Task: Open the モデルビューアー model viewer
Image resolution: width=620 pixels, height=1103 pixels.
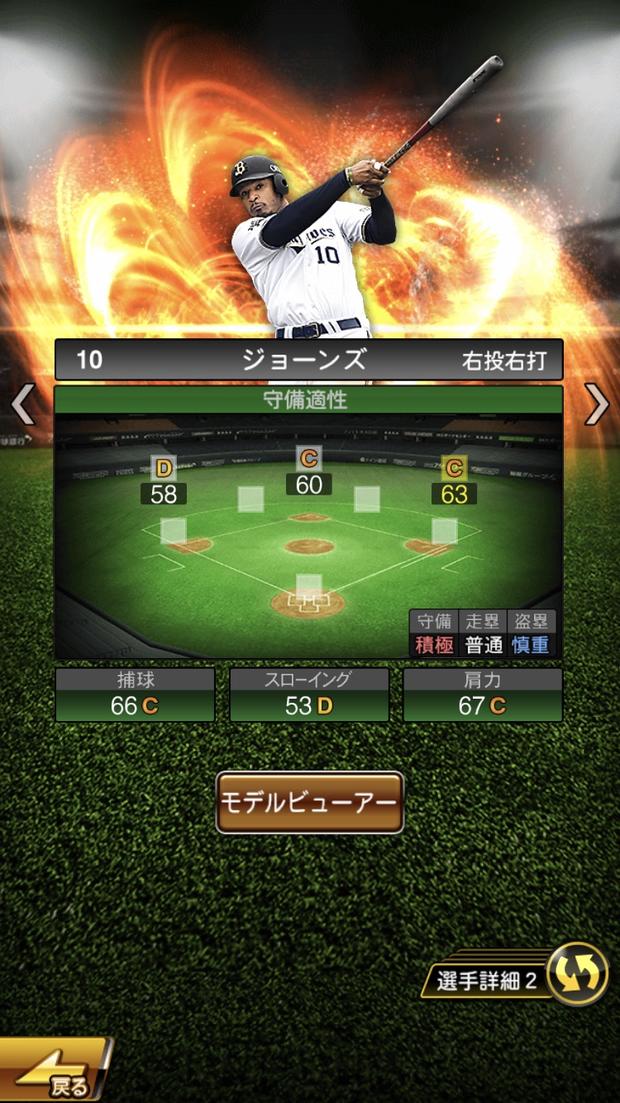Action: 310,803
